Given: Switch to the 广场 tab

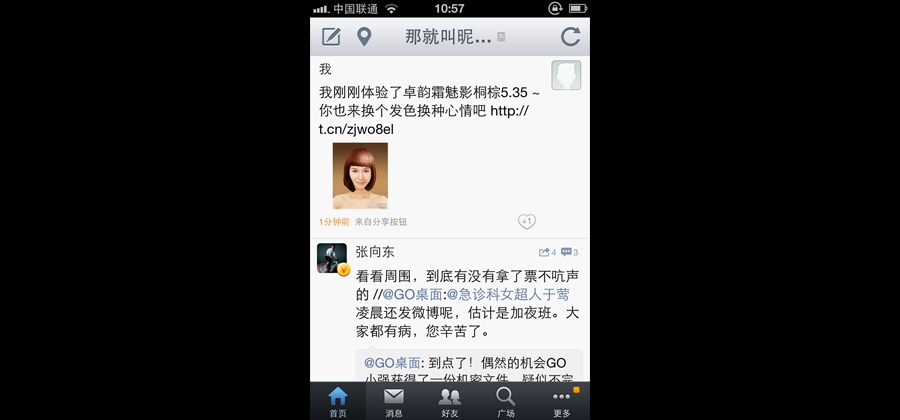Looking at the screenshot, I should pos(506,401).
